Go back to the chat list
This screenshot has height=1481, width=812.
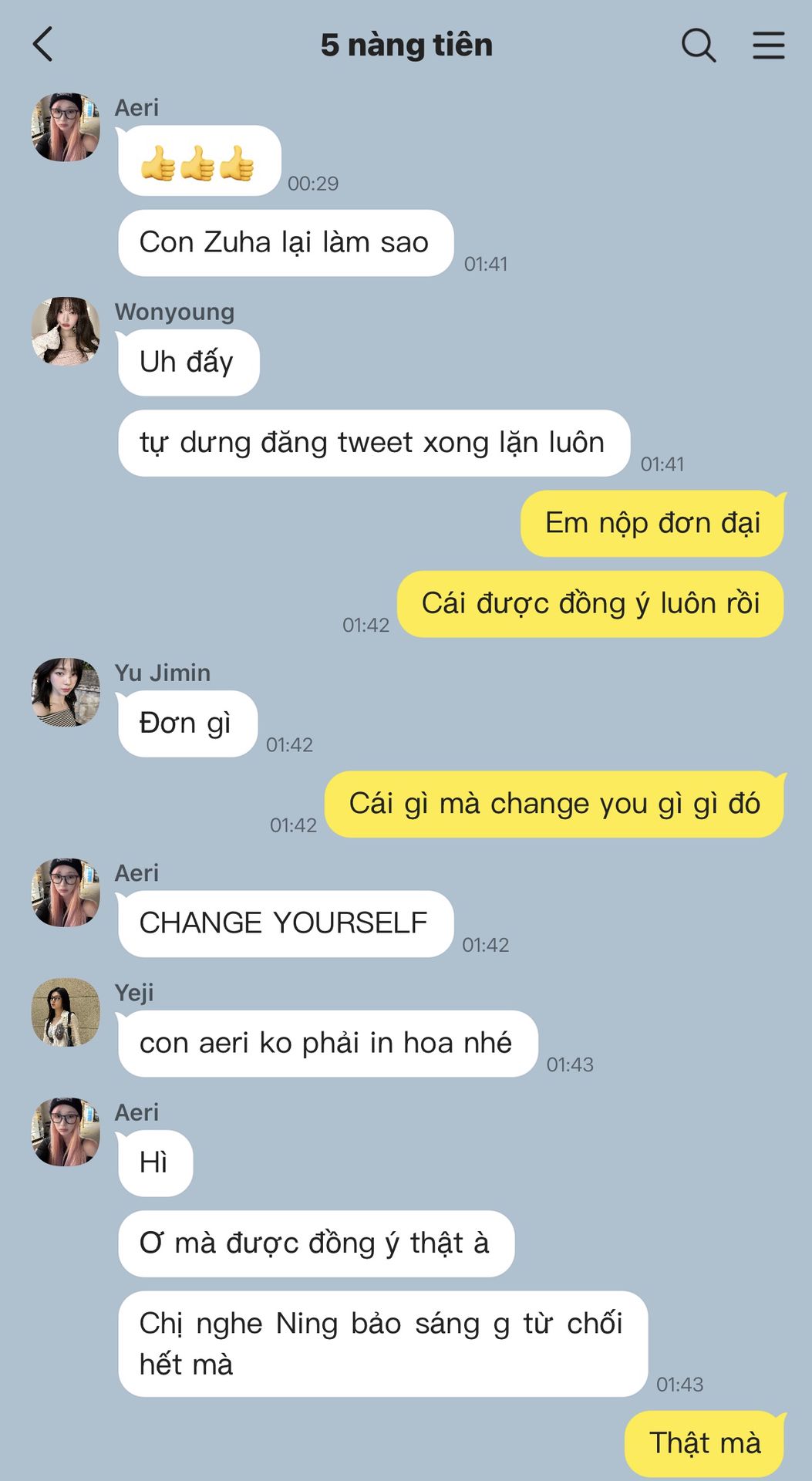pyautogui.click(x=43, y=45)
